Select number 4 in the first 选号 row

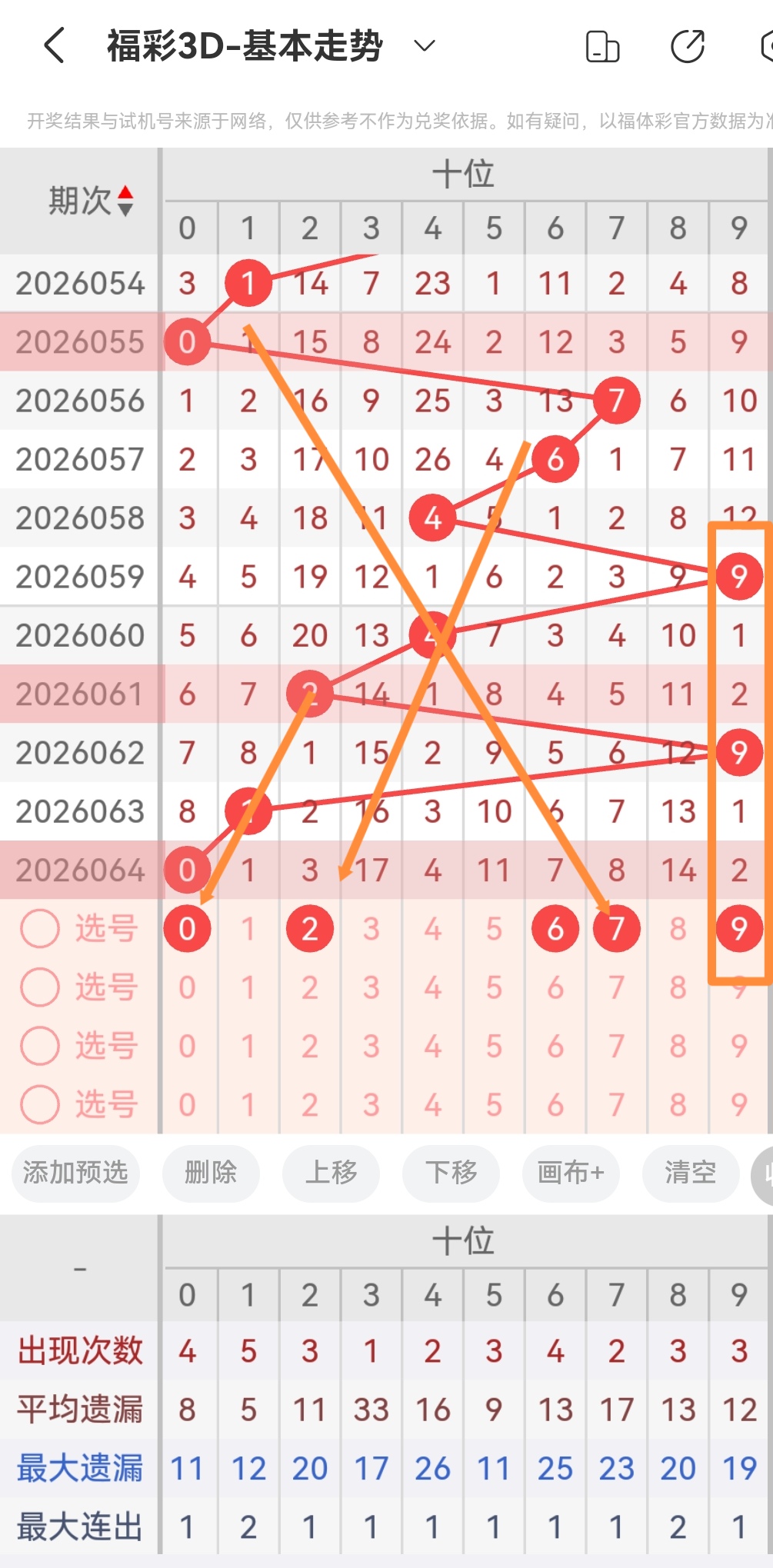click(432, 928)
